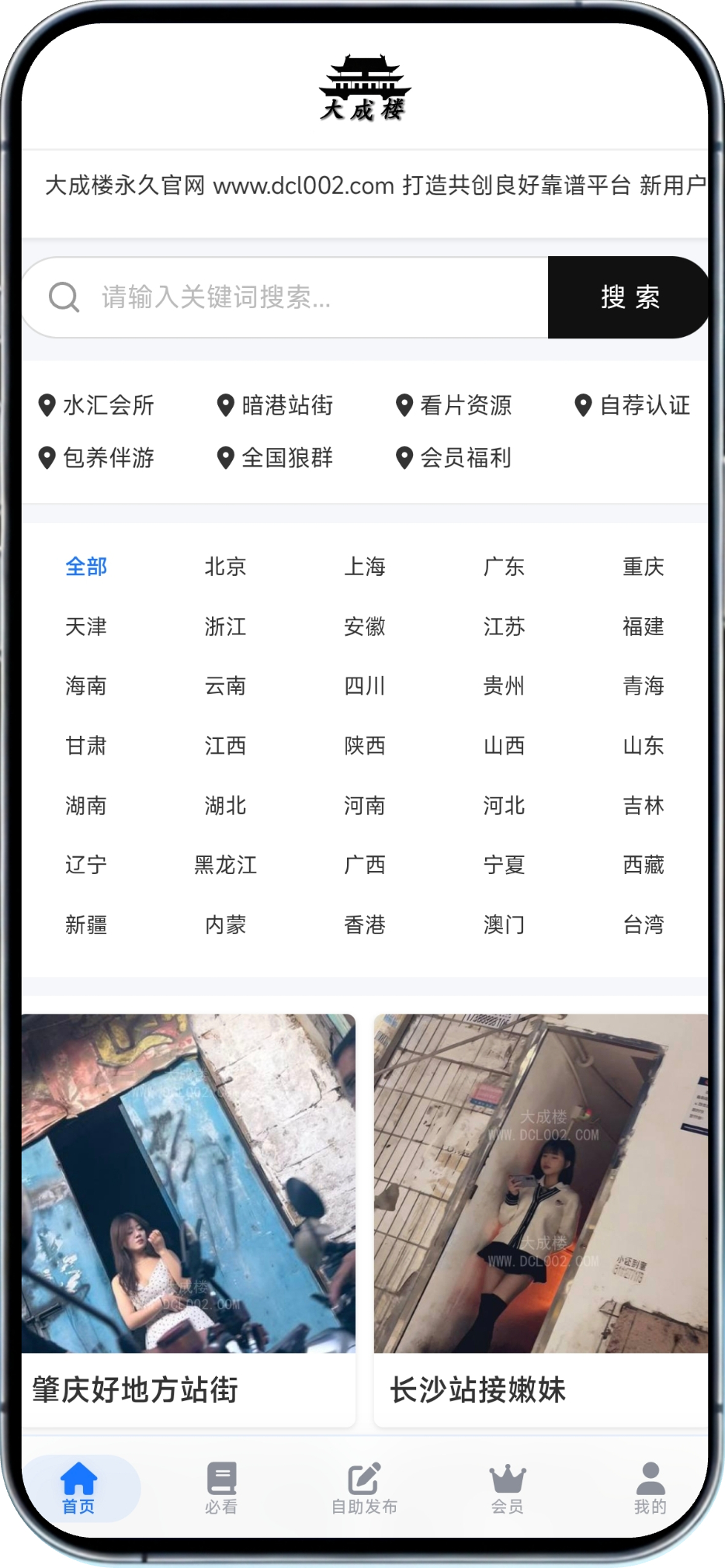The width and height of the screenshot is (725, 1568).
Task: Open the 会员福利 category
Action: [x=454, y=458]
